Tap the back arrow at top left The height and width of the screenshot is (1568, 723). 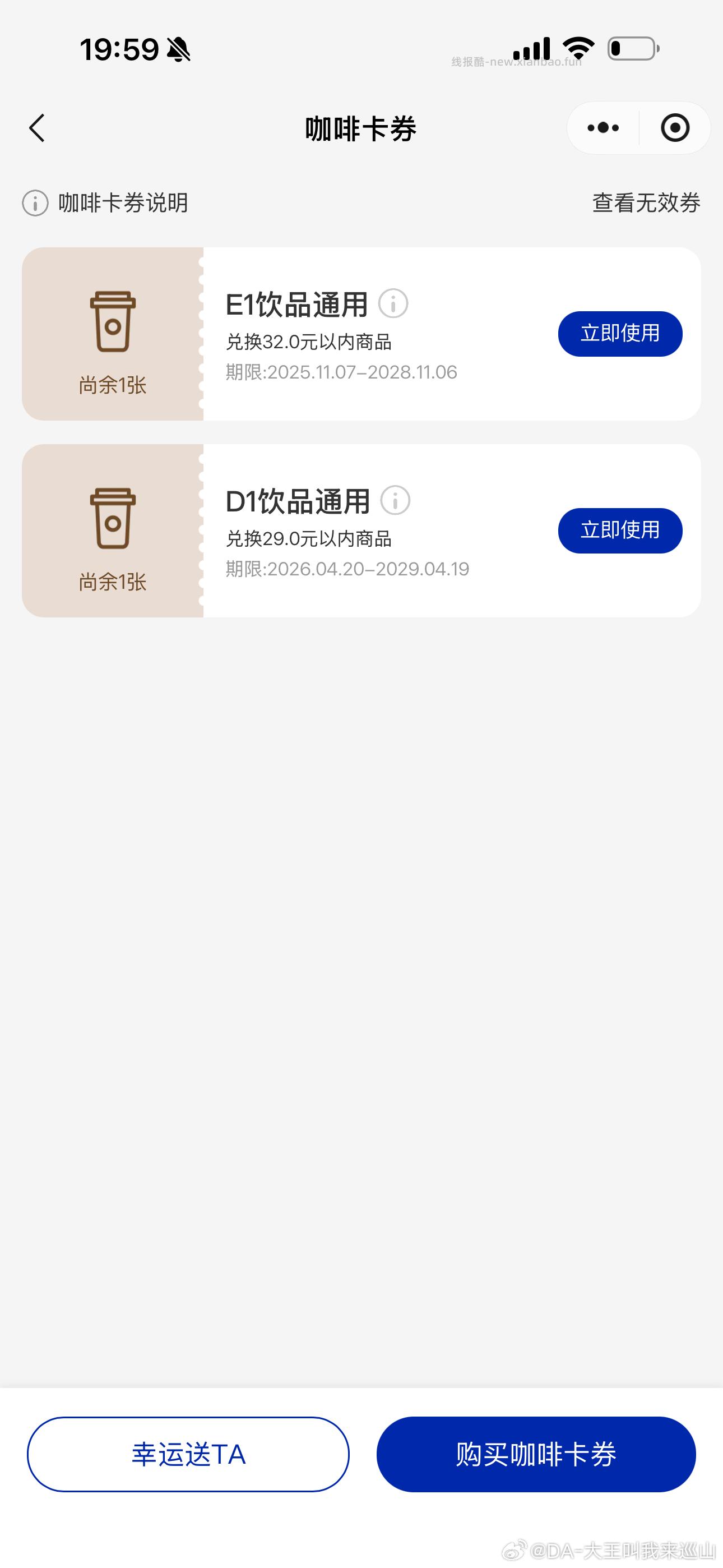tap(37, 128)
